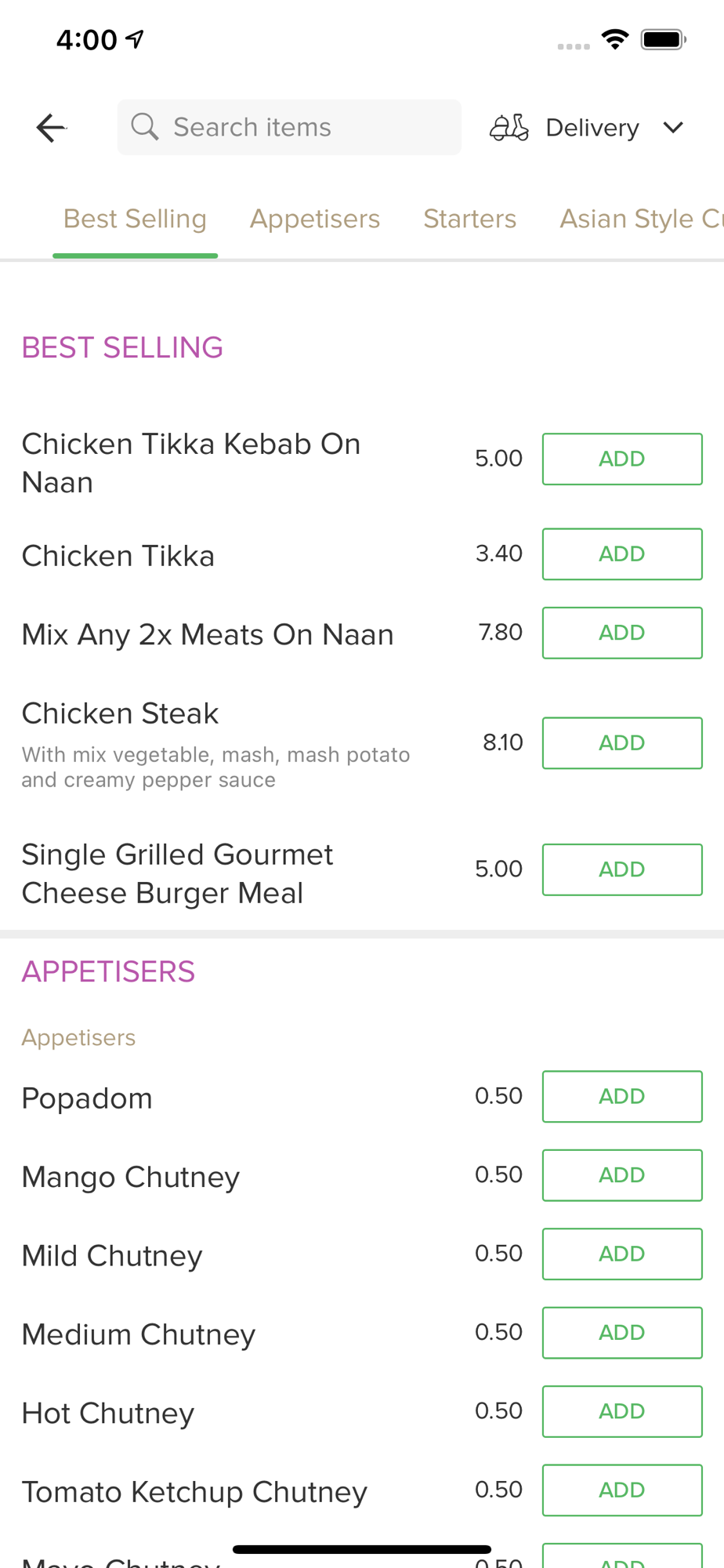Screen dimensions: 724x1568
Task: Add Popadom to the order
Action: pos(622,1096)
